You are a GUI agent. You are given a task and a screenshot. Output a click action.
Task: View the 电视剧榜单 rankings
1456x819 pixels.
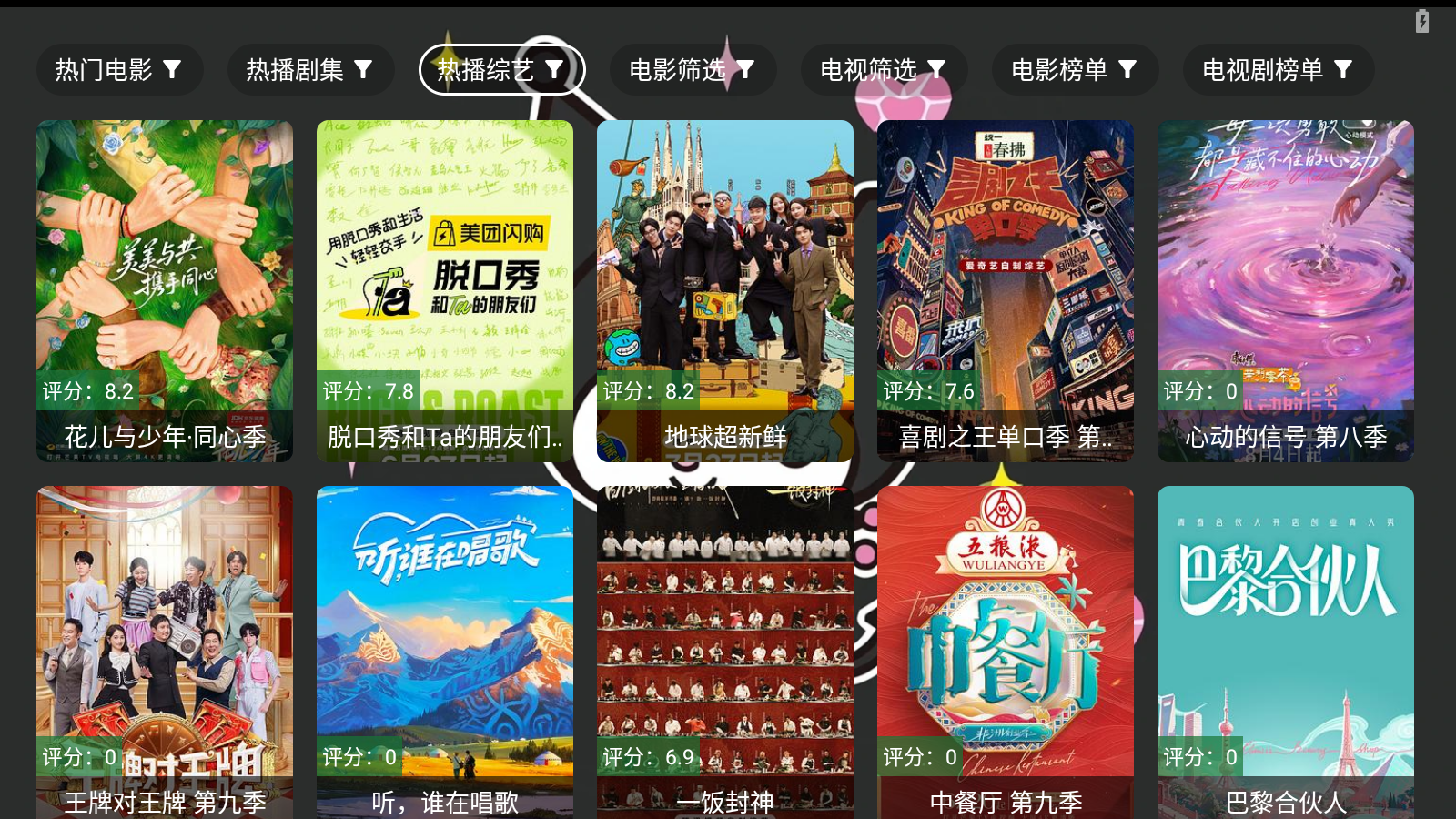(1278, 70)
